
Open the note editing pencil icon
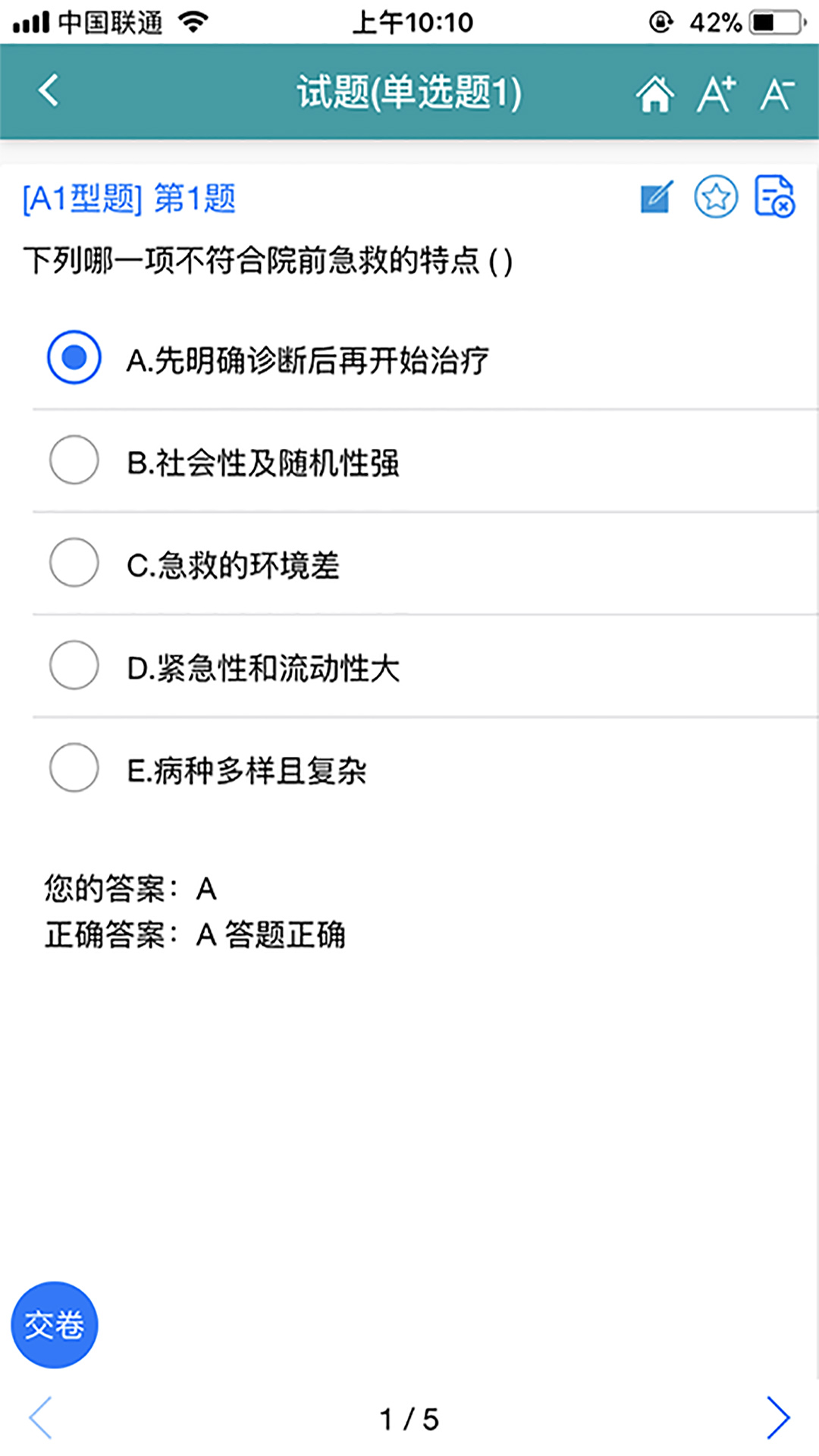coord(657,198)
